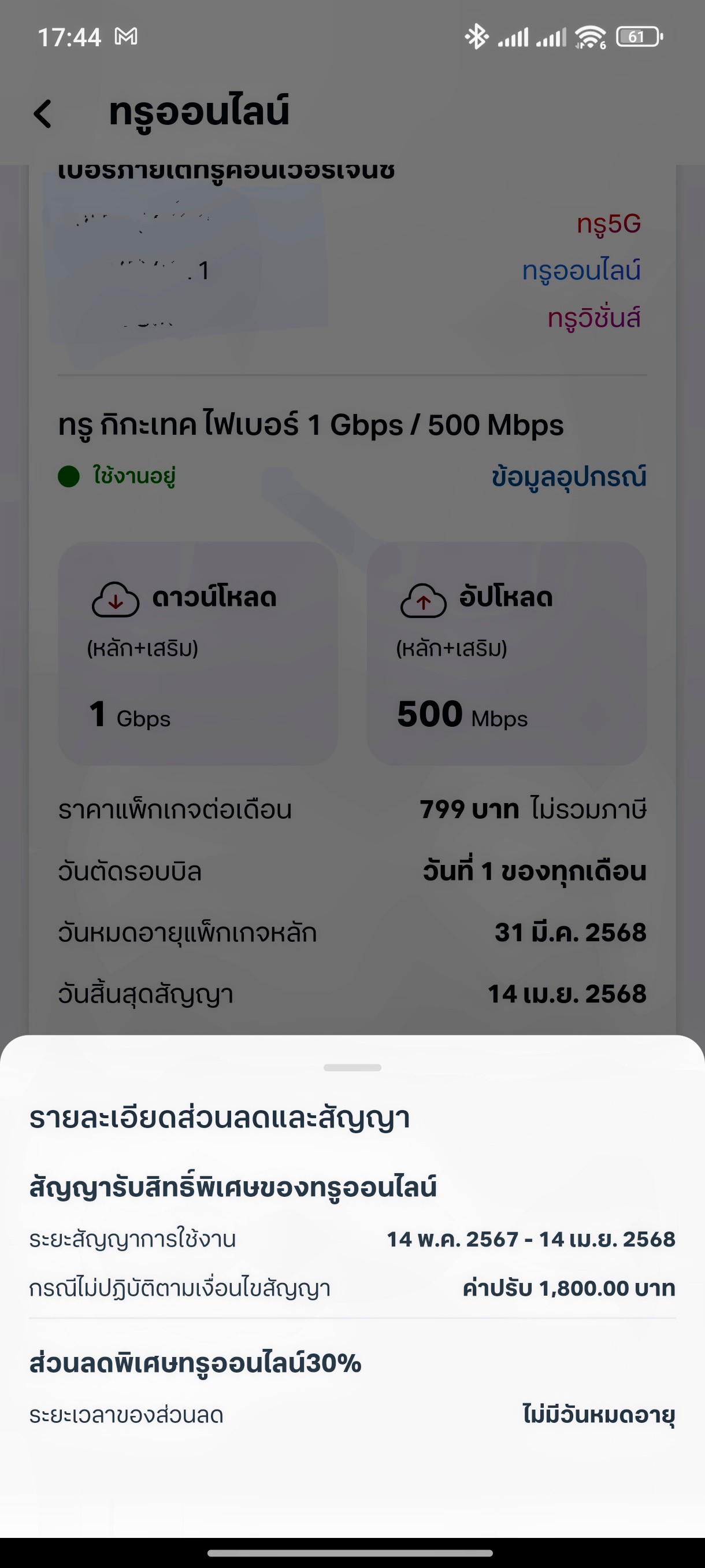Go back using the header arrow

tap(43, 114)
